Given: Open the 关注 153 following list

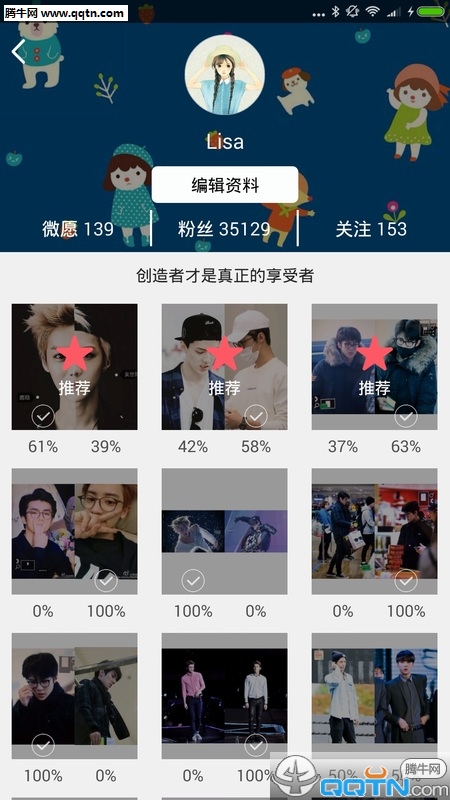Looking at the screenshot, I should [x=371, y=229].
